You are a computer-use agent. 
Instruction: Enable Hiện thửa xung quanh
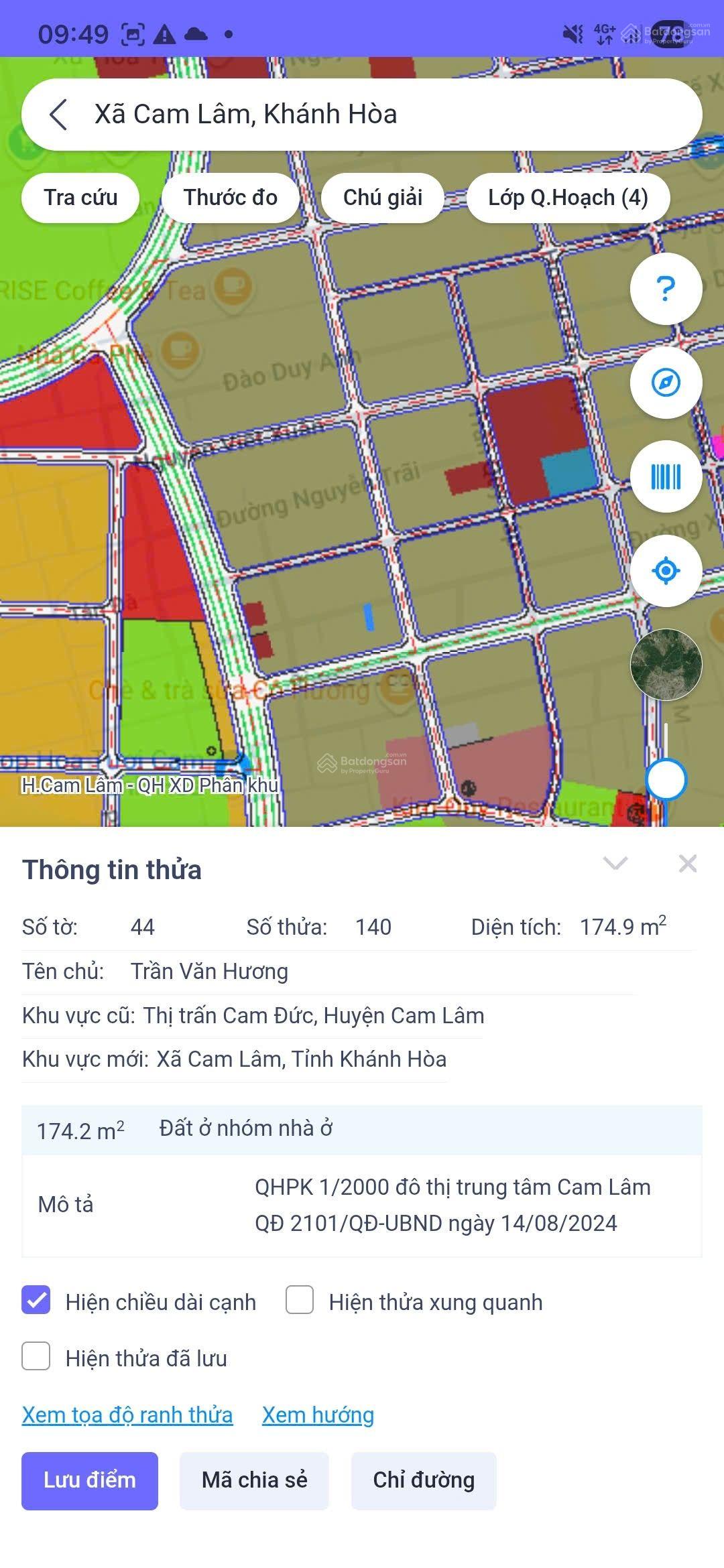point(299,1303)
